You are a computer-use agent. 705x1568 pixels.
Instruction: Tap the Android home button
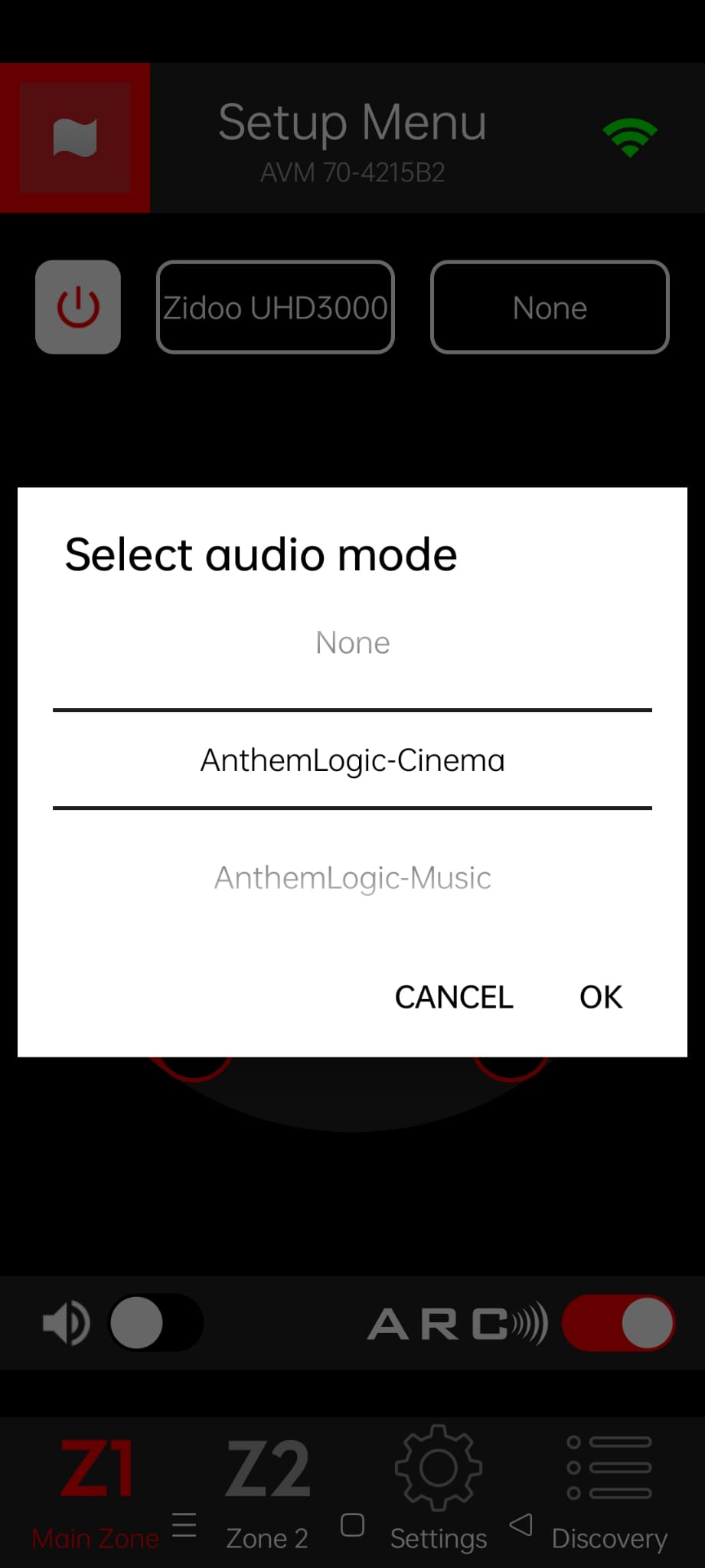[x=352, y=1524]
